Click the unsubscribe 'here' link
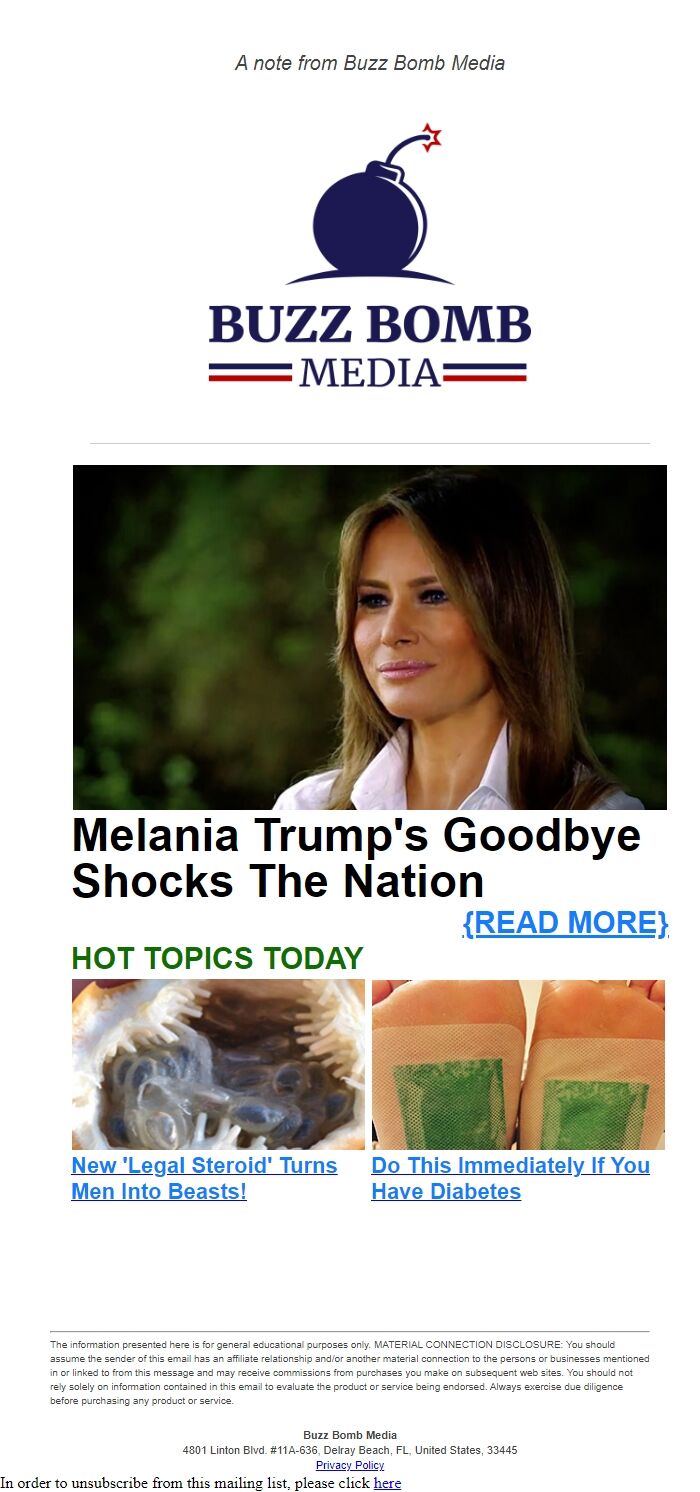The width and height of the screenshot is (700, 1492). click(x=387, y=1483)
